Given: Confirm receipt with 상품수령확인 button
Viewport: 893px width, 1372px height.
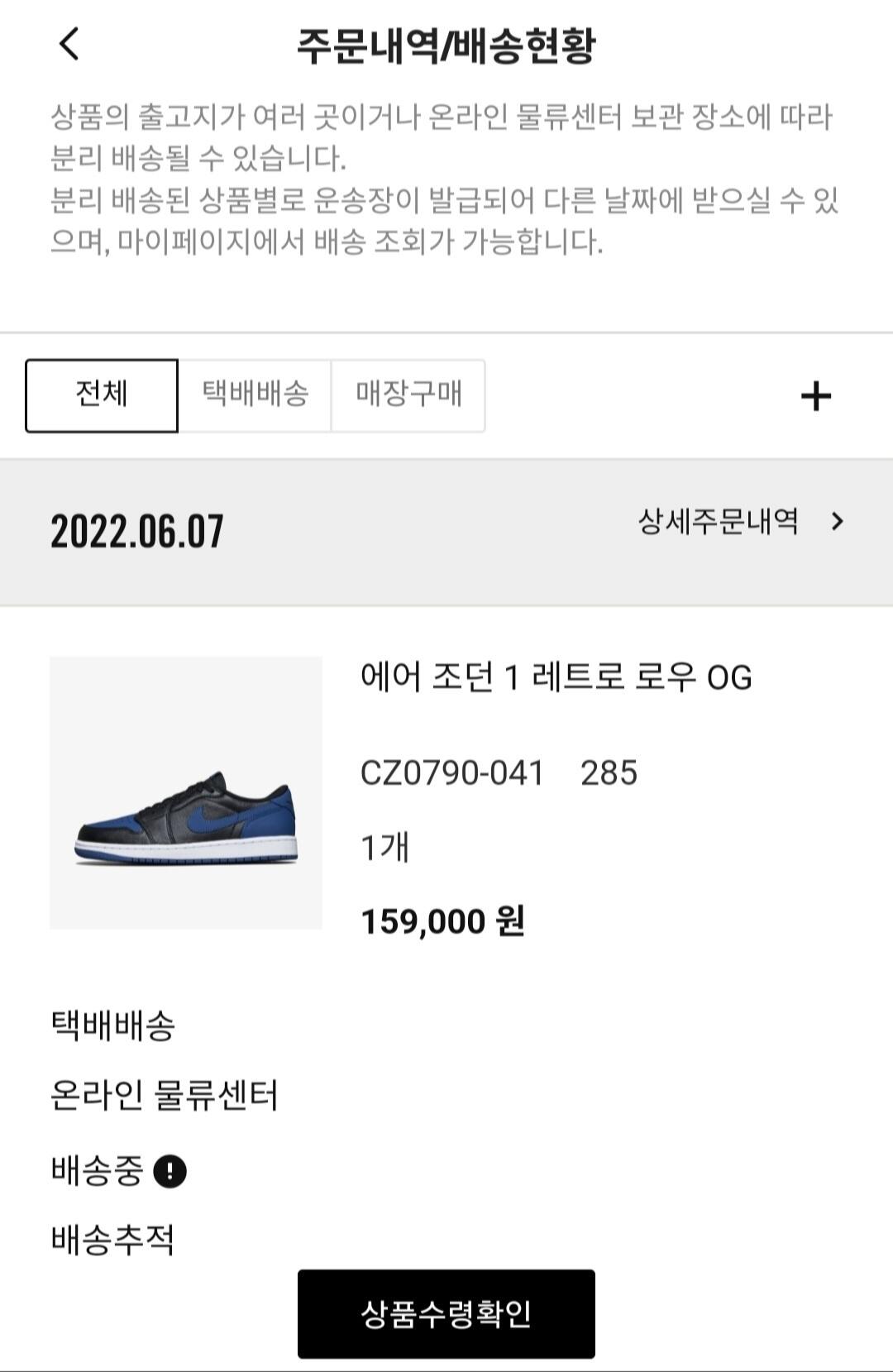Looking at the screenshot, I should (x=446, y=1313).
